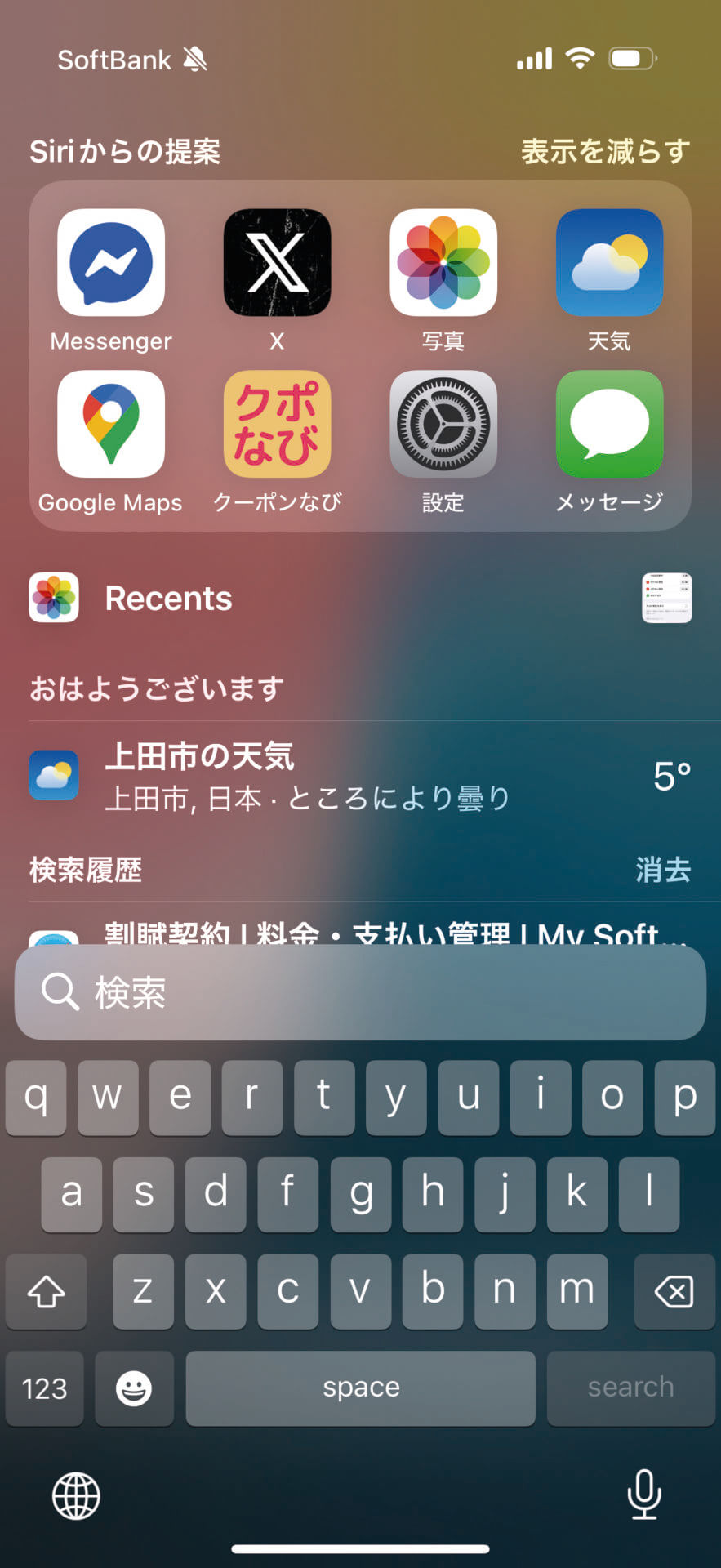Launch the X app from Siri suggestions

pyautogui.click(x=277, y=261)
